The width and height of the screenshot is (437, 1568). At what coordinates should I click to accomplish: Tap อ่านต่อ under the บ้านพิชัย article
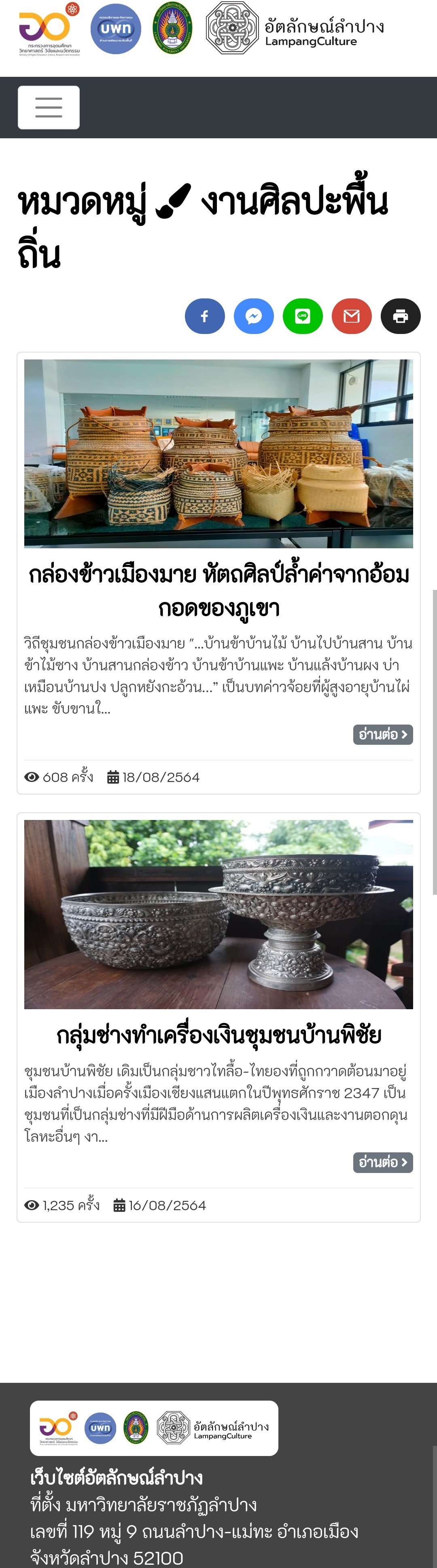(383, 1162)
